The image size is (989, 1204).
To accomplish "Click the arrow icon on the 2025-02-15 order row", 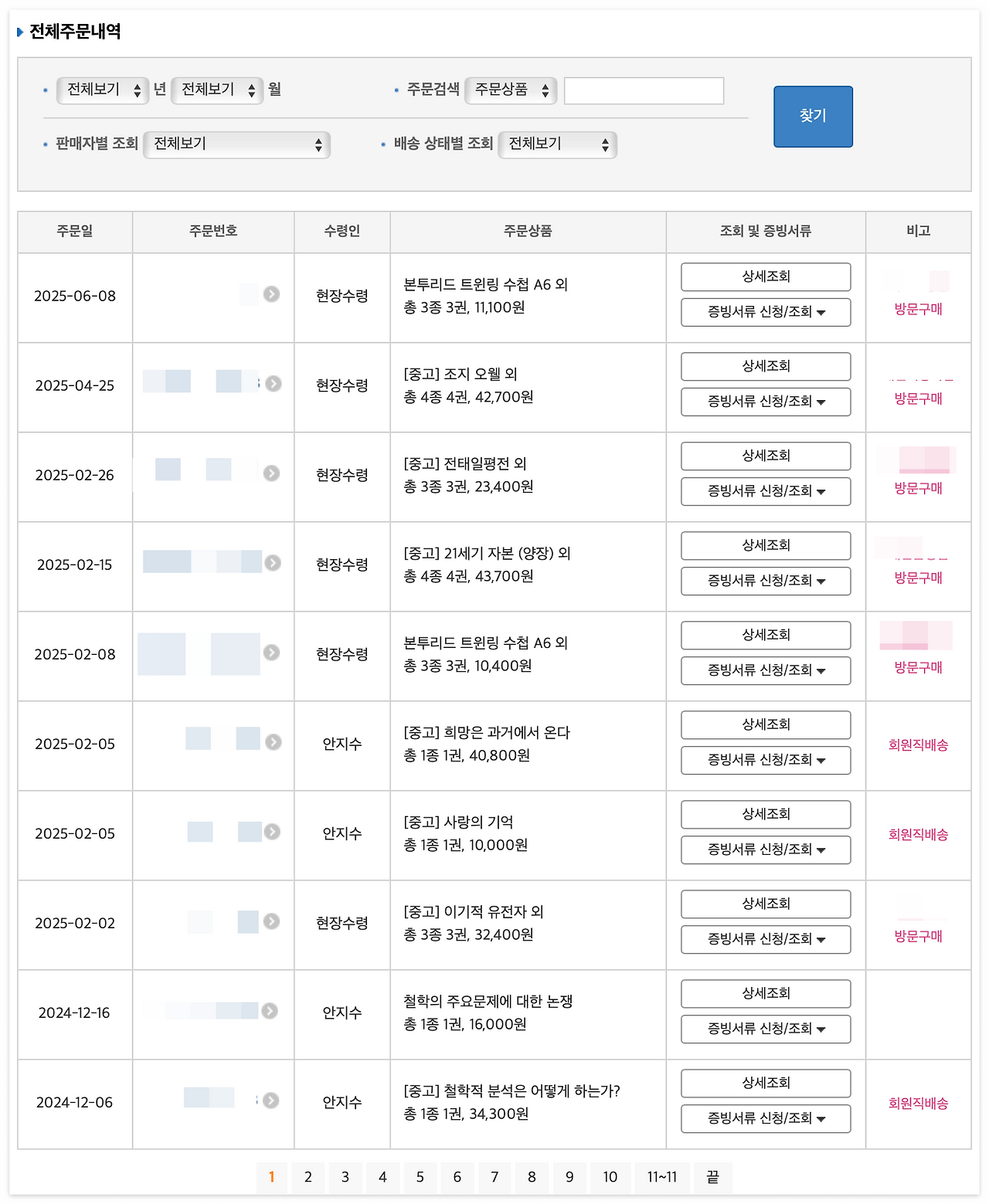I will 271,563.
